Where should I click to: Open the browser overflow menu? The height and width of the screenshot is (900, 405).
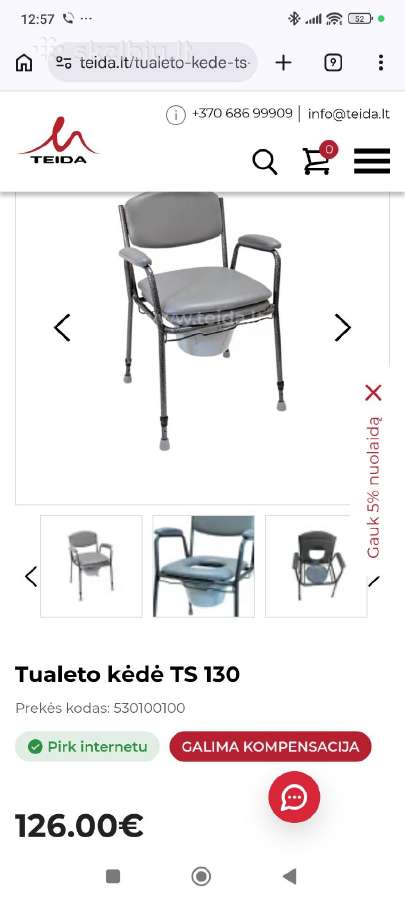click(380, 63)
